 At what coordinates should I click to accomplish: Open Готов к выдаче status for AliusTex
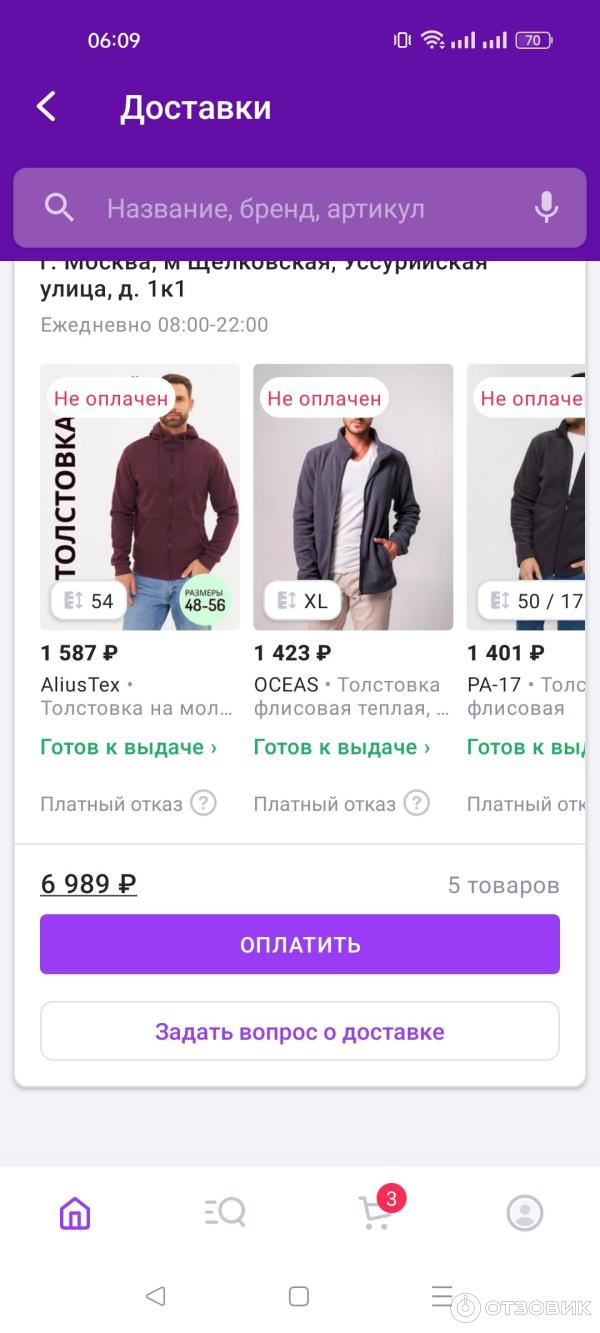coord(129,747)
